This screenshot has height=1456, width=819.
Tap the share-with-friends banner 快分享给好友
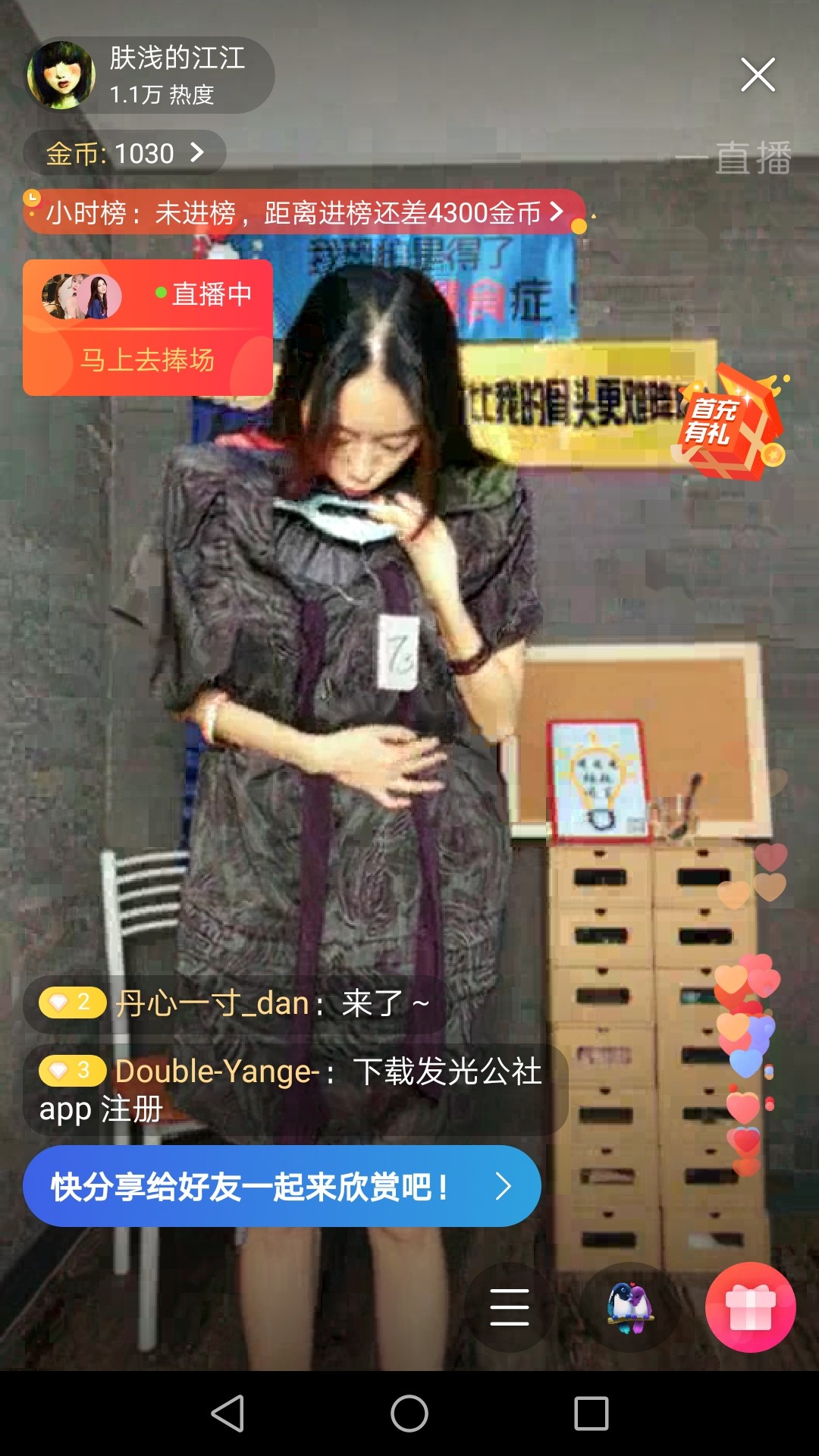[281, 1186]
